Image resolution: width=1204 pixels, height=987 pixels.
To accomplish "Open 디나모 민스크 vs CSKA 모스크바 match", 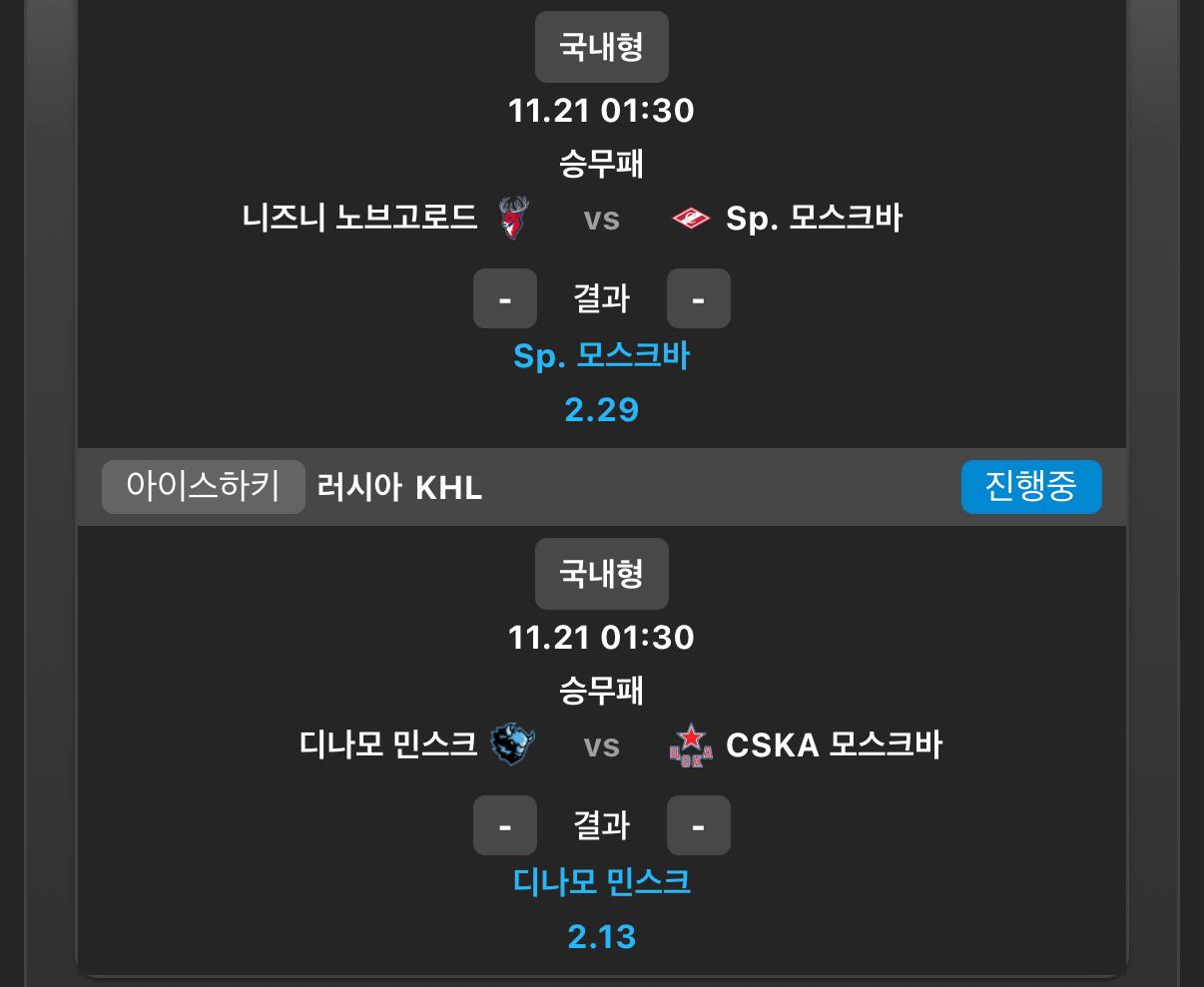I will click(x=602, y=745).
